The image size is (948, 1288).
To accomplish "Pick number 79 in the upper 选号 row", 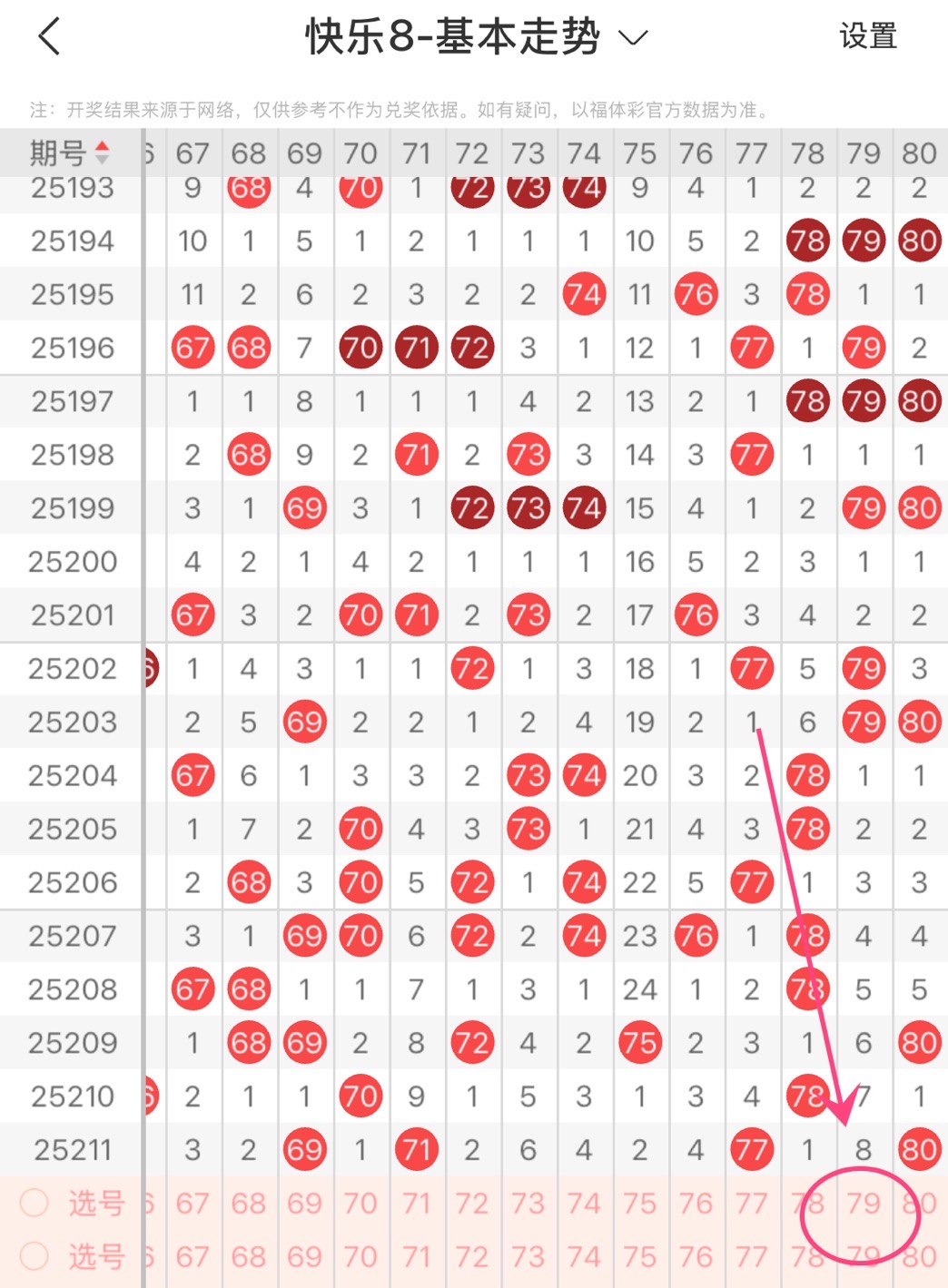I will pyautogui.click(x=863, y=1203).
